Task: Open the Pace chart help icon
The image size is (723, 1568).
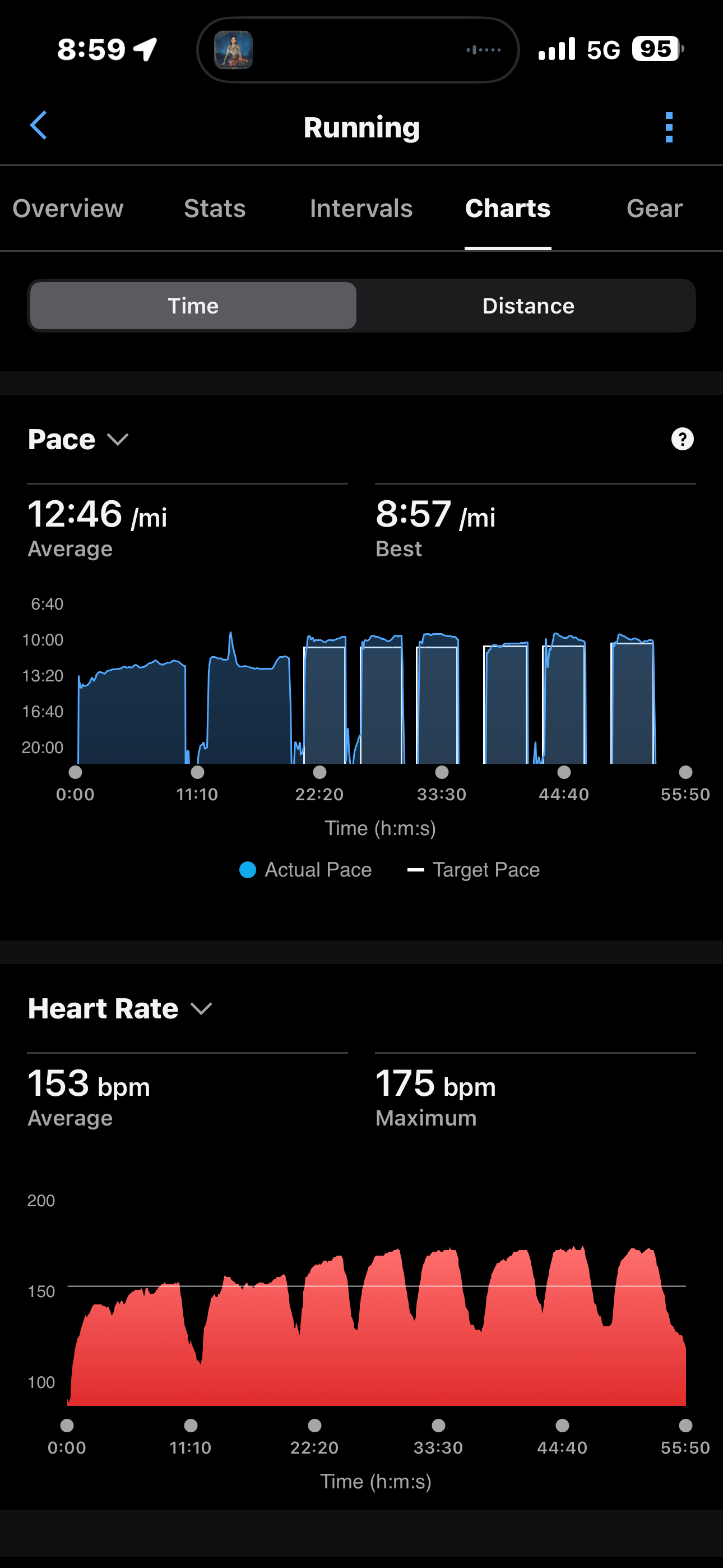Action: pos(682,439)
